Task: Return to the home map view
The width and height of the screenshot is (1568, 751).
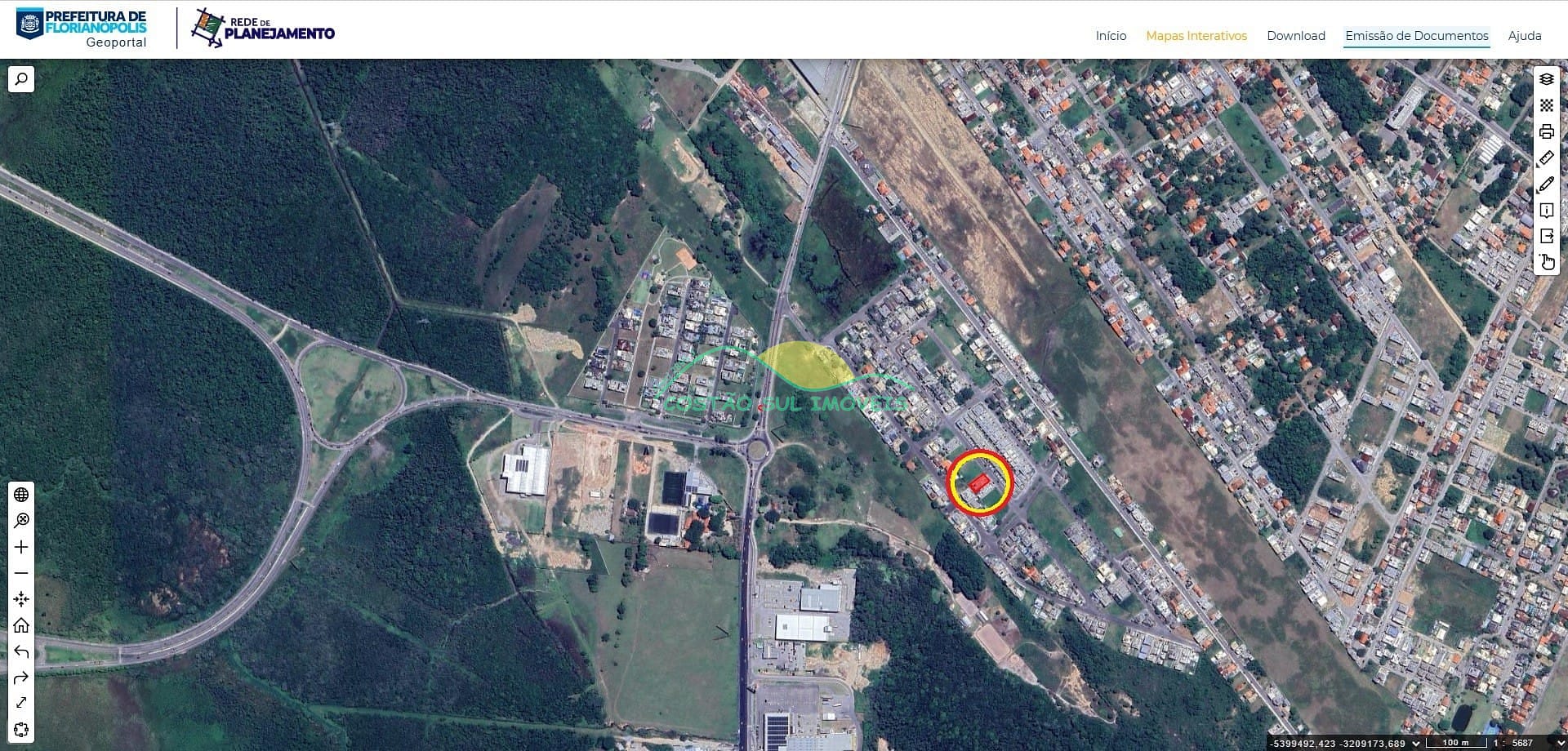Action: (21, 625)
